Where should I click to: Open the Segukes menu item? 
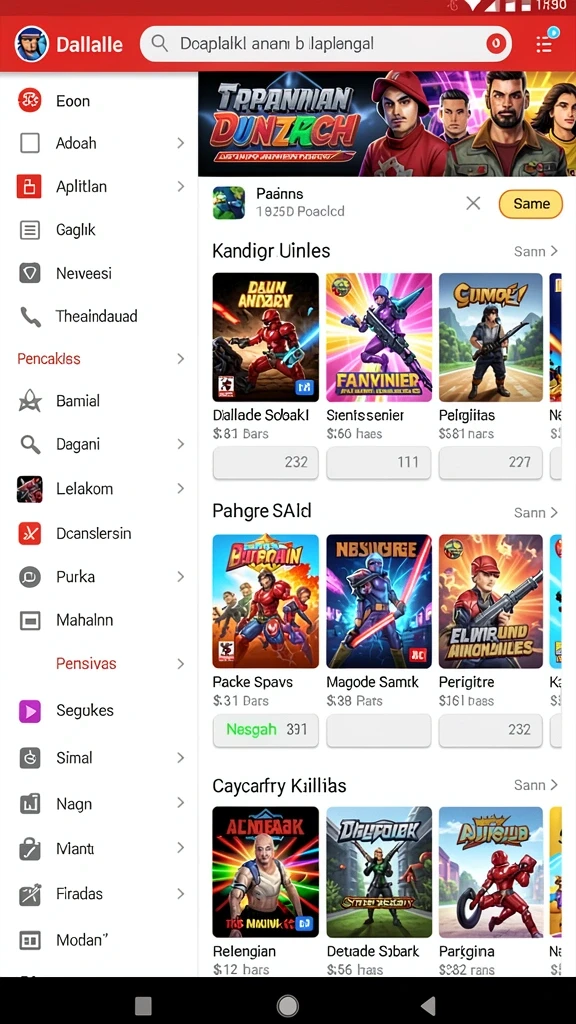[99, 711]
